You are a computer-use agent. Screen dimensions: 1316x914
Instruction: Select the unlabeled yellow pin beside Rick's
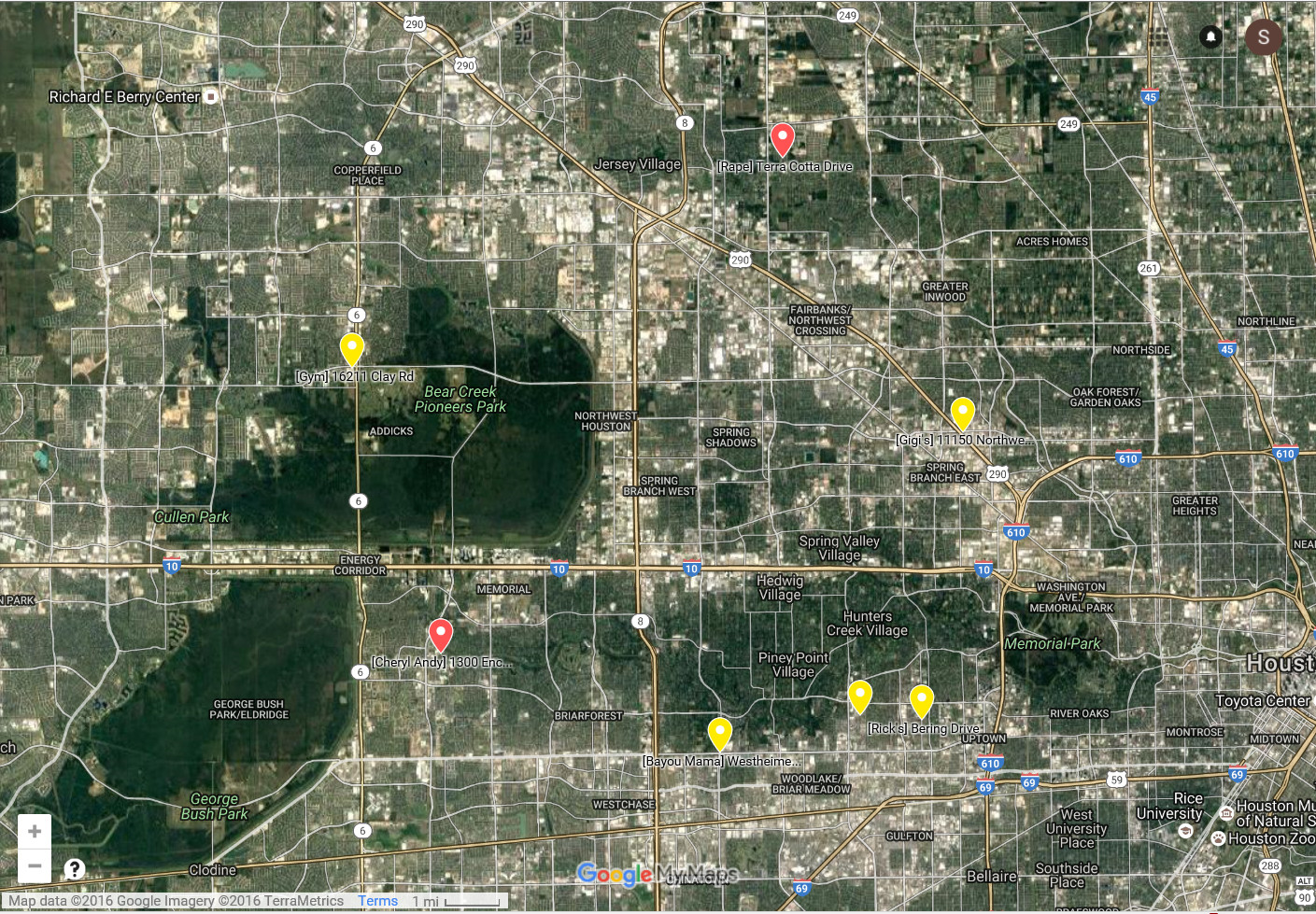[859, 696]
